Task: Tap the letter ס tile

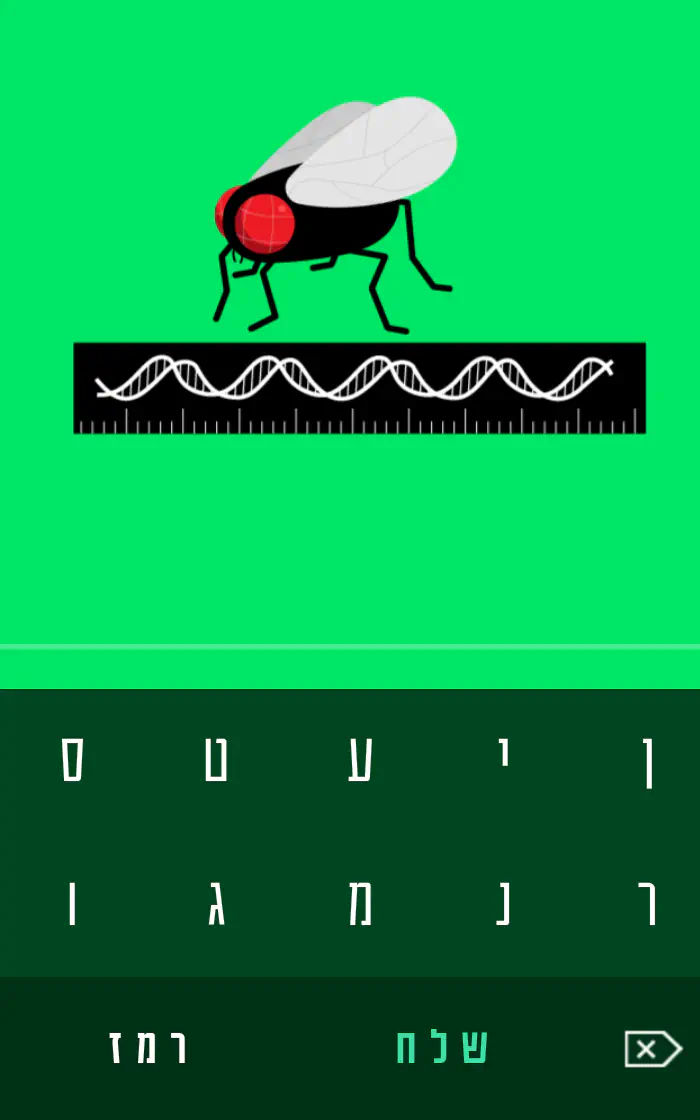Action: click(72, 760)
